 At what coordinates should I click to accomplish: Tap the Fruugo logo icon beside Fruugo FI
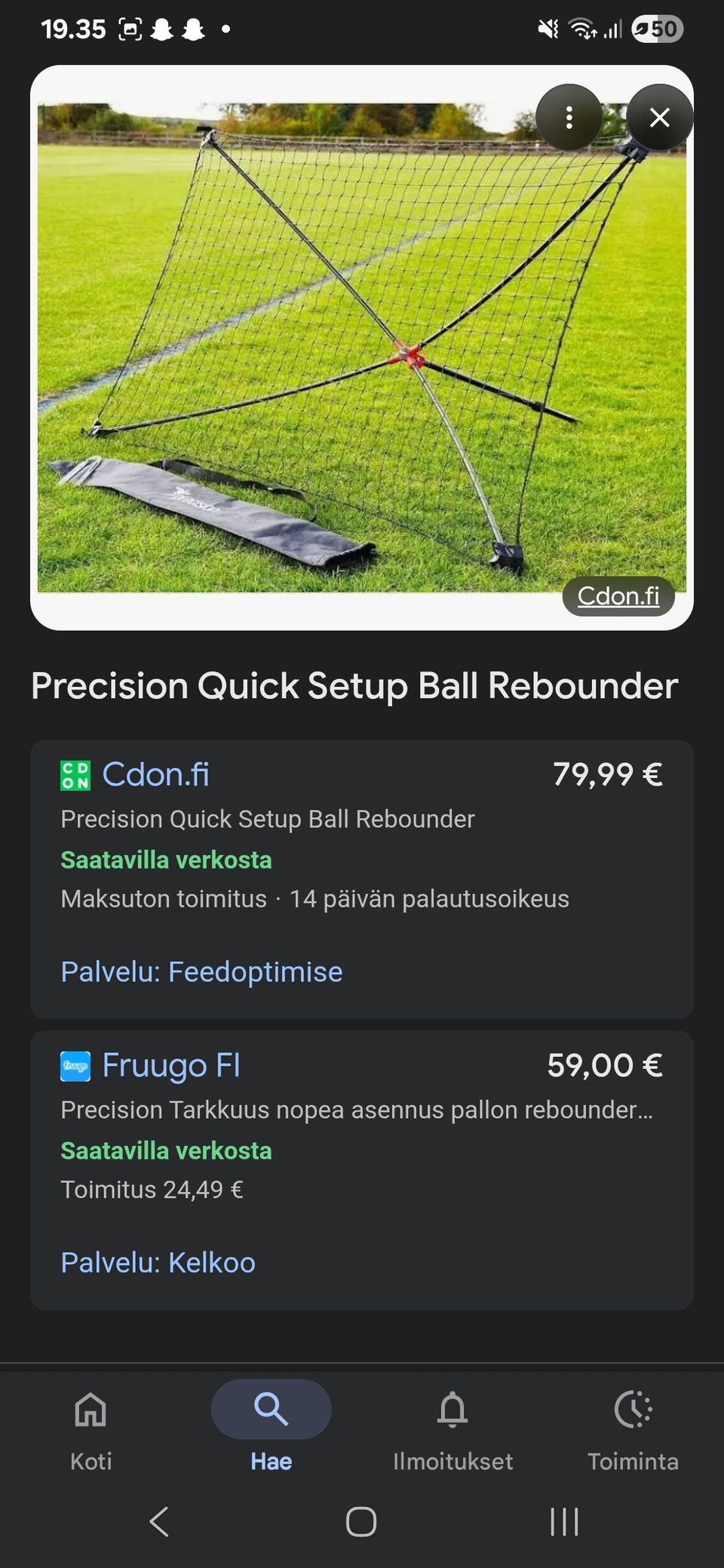(x=75, y=1065)
